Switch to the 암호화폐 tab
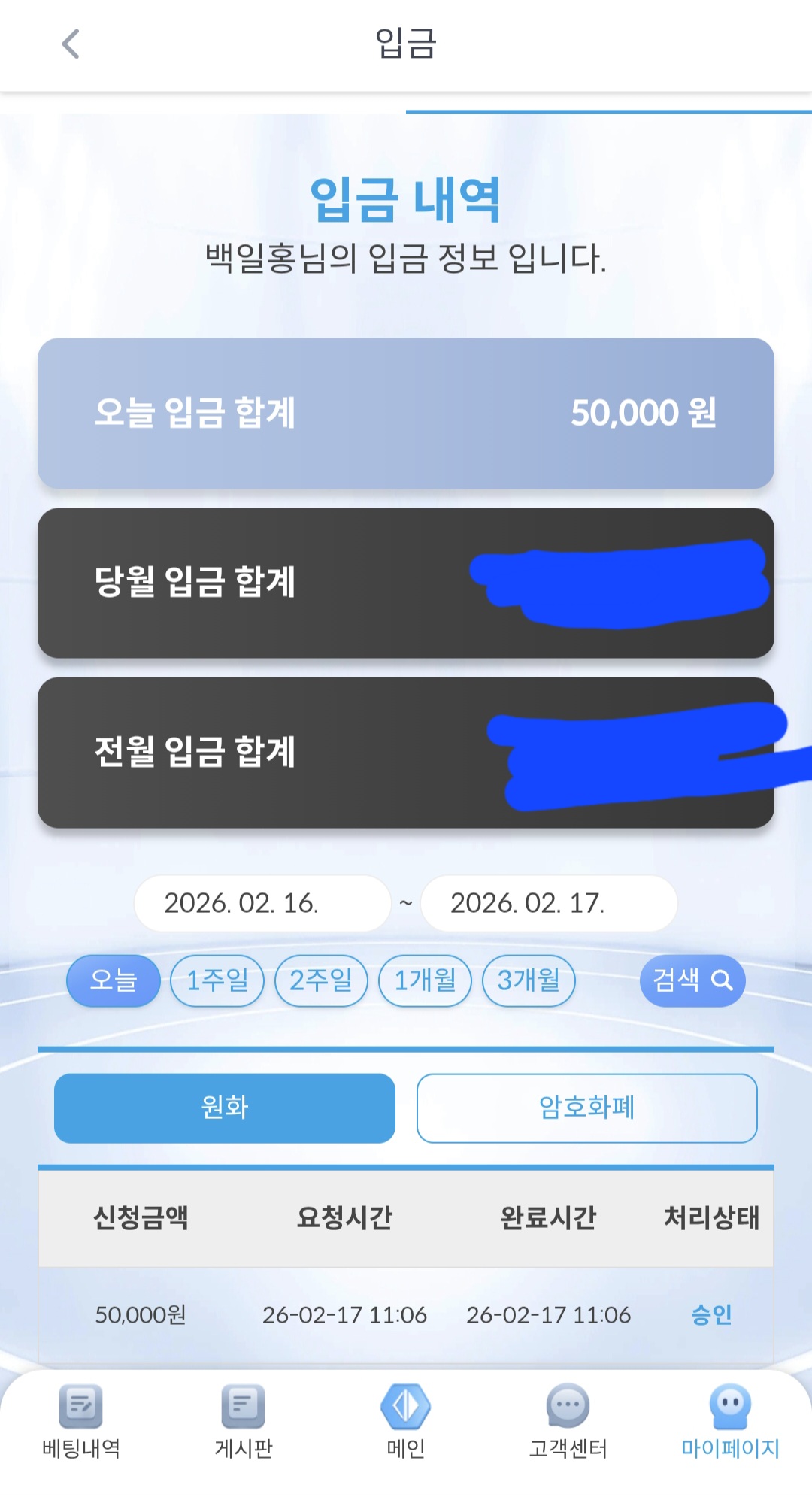 tap(586, 1108)
